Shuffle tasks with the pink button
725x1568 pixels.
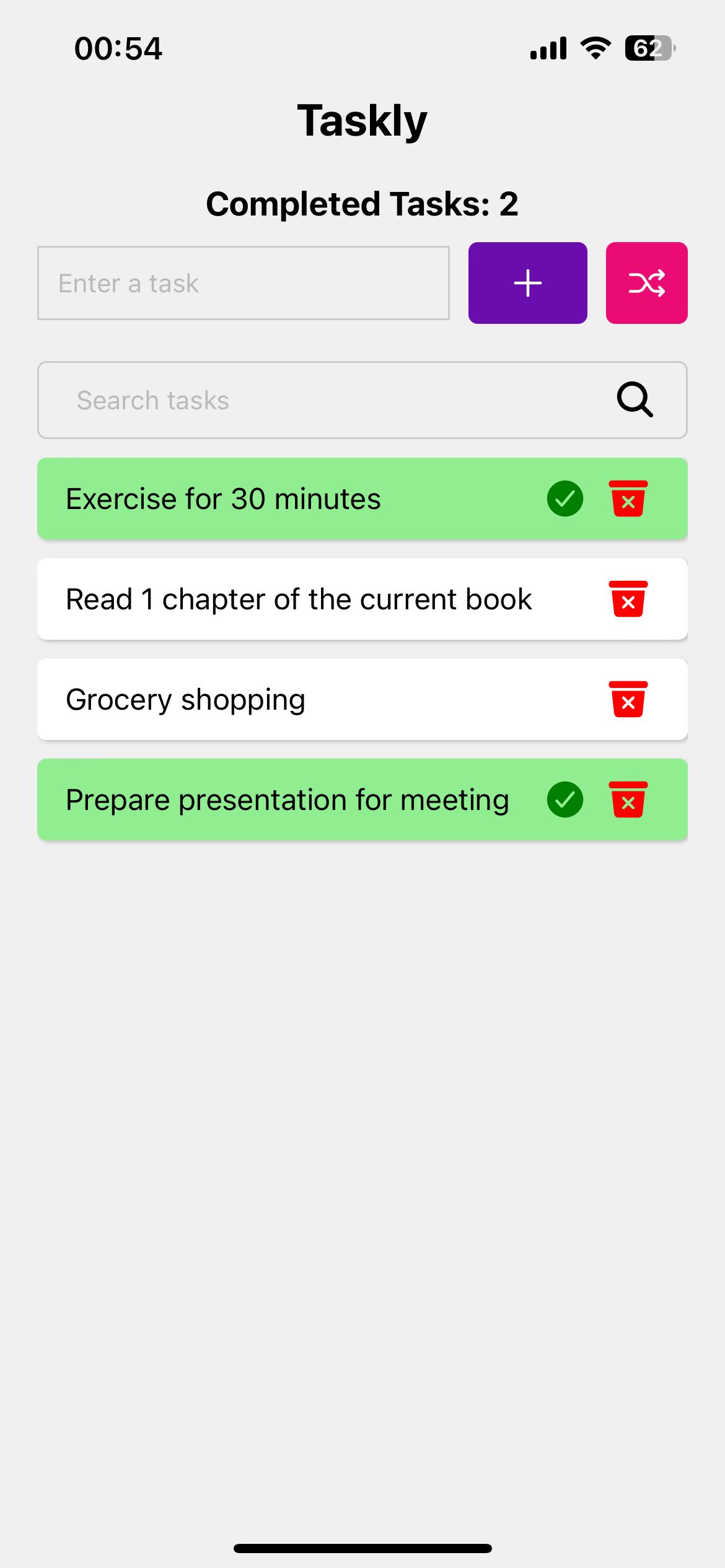point(646,283)
